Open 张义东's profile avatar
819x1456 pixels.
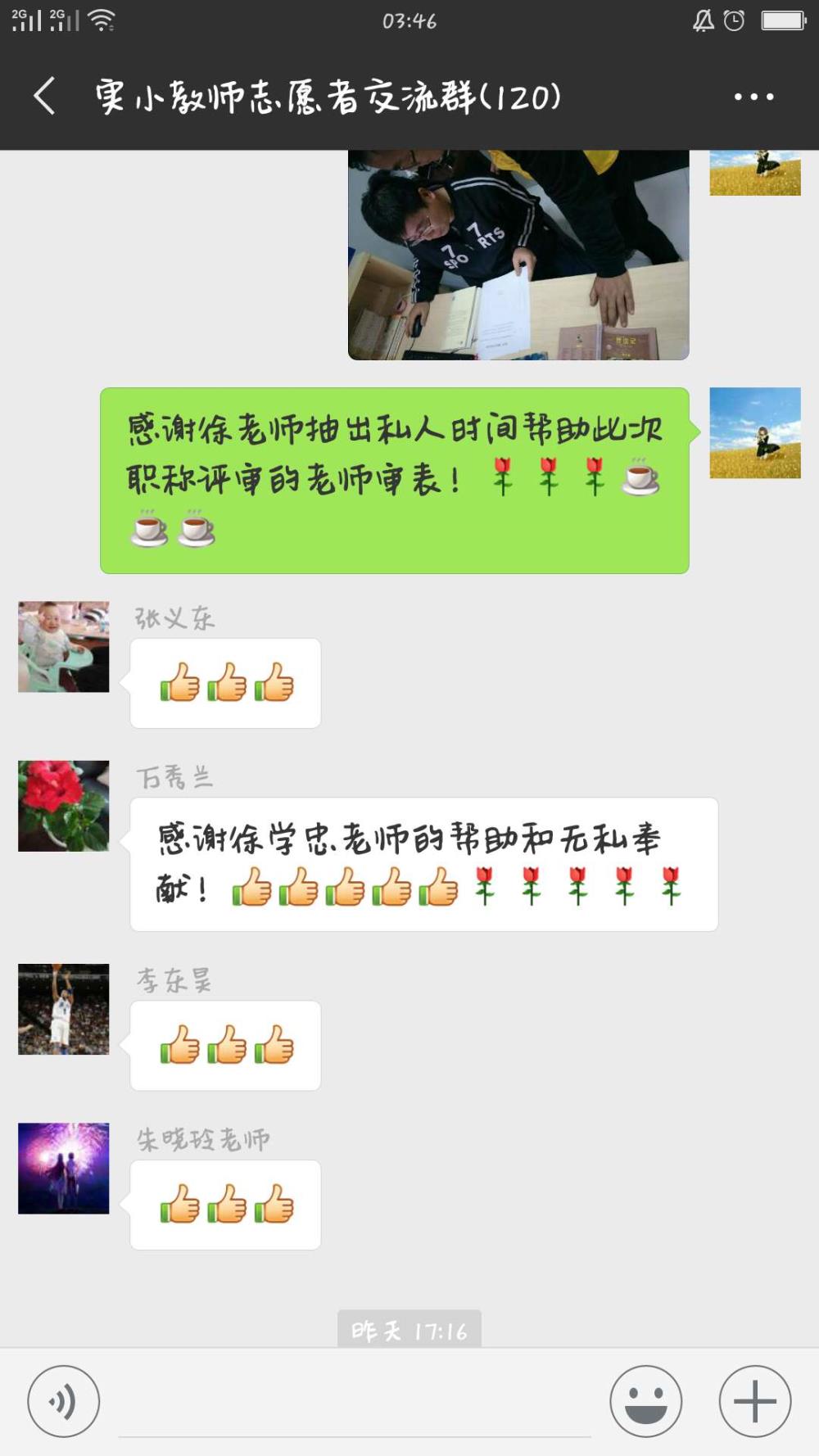click(64, 647)
